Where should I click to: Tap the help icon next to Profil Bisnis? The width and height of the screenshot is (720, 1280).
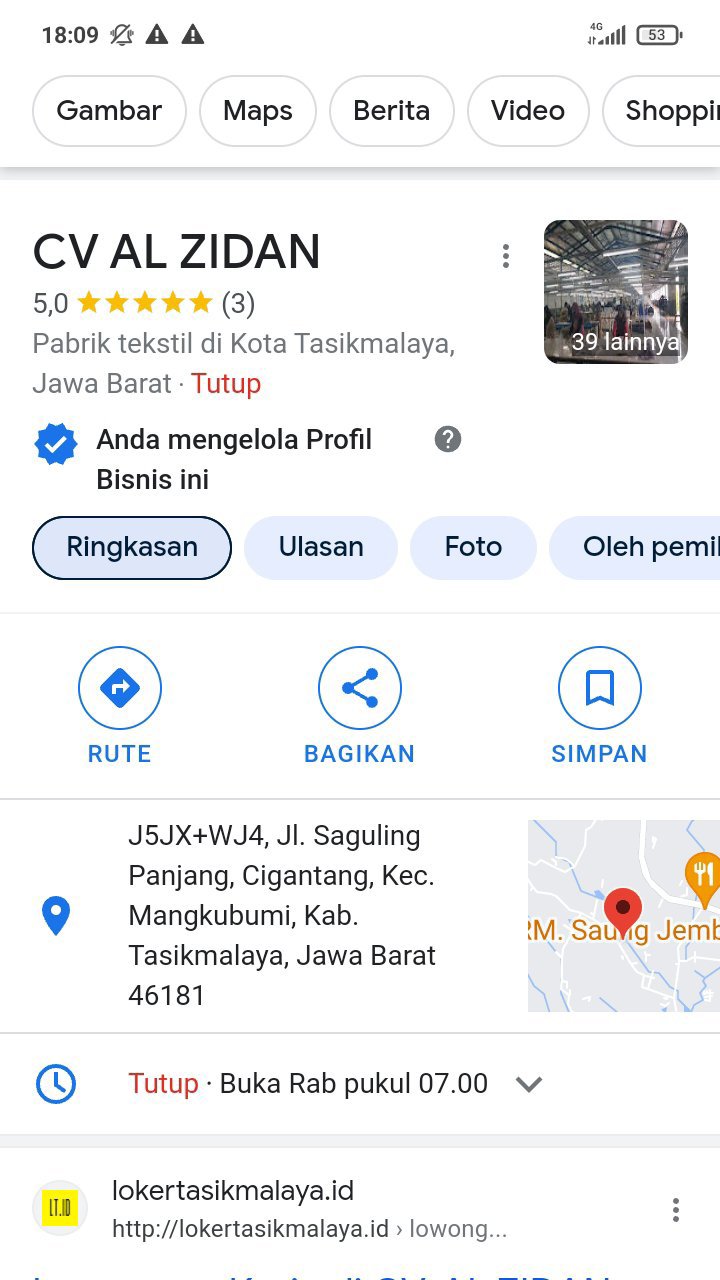[448, 439]
